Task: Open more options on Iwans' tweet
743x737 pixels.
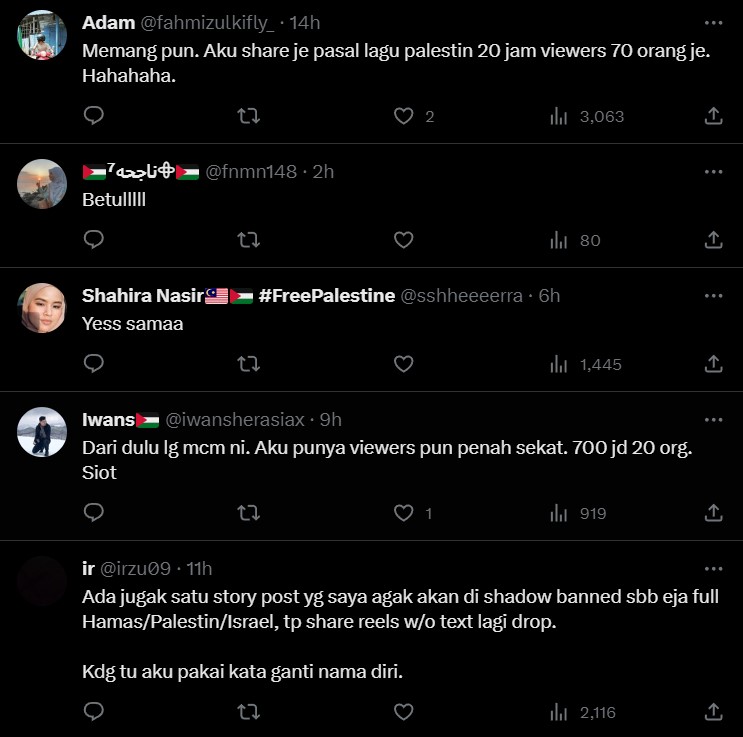Action: tap(713, 420)
